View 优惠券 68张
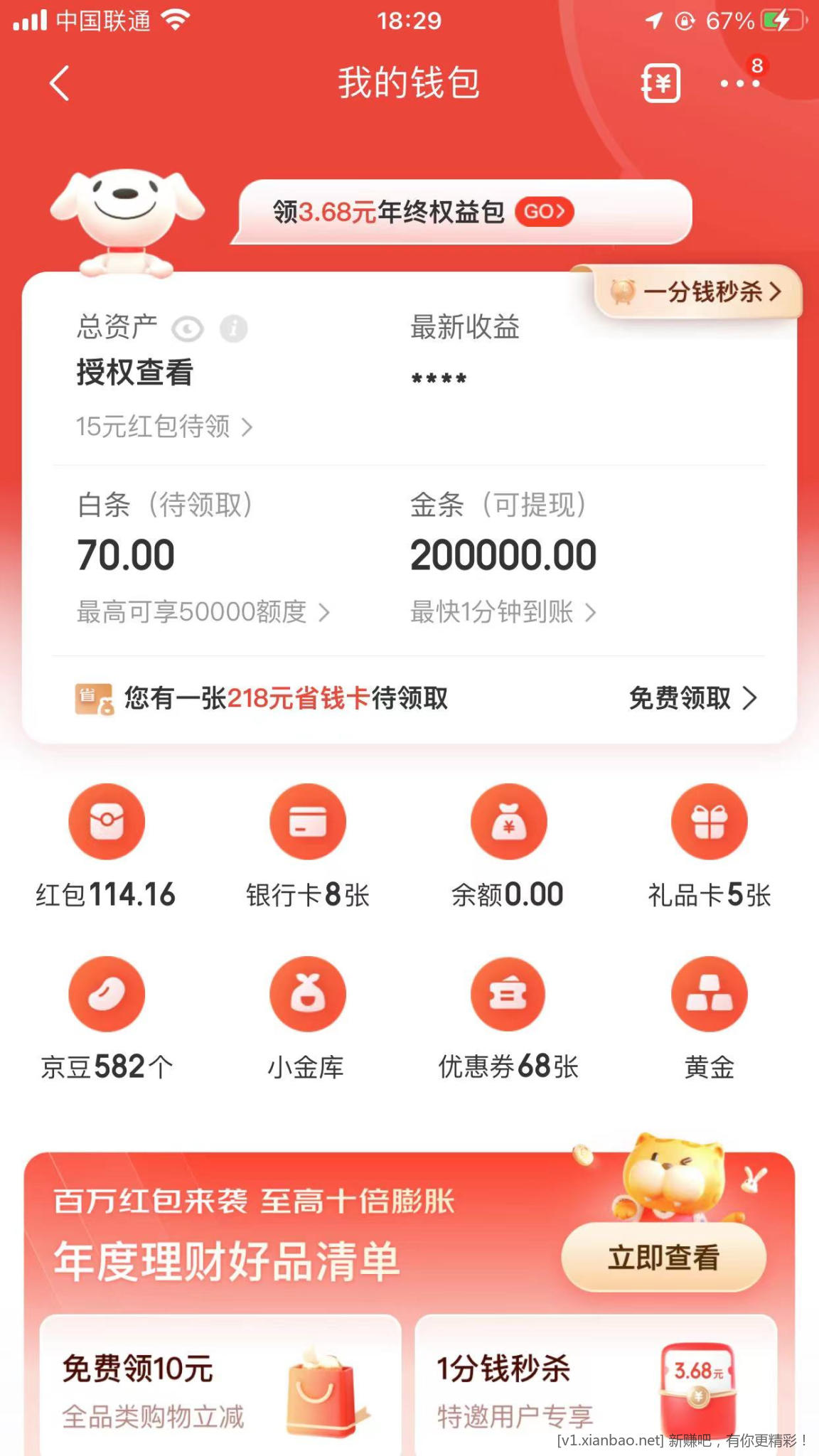This screenshot has height=1456, width=819. pyautogui.click(x=508, y=1019)
